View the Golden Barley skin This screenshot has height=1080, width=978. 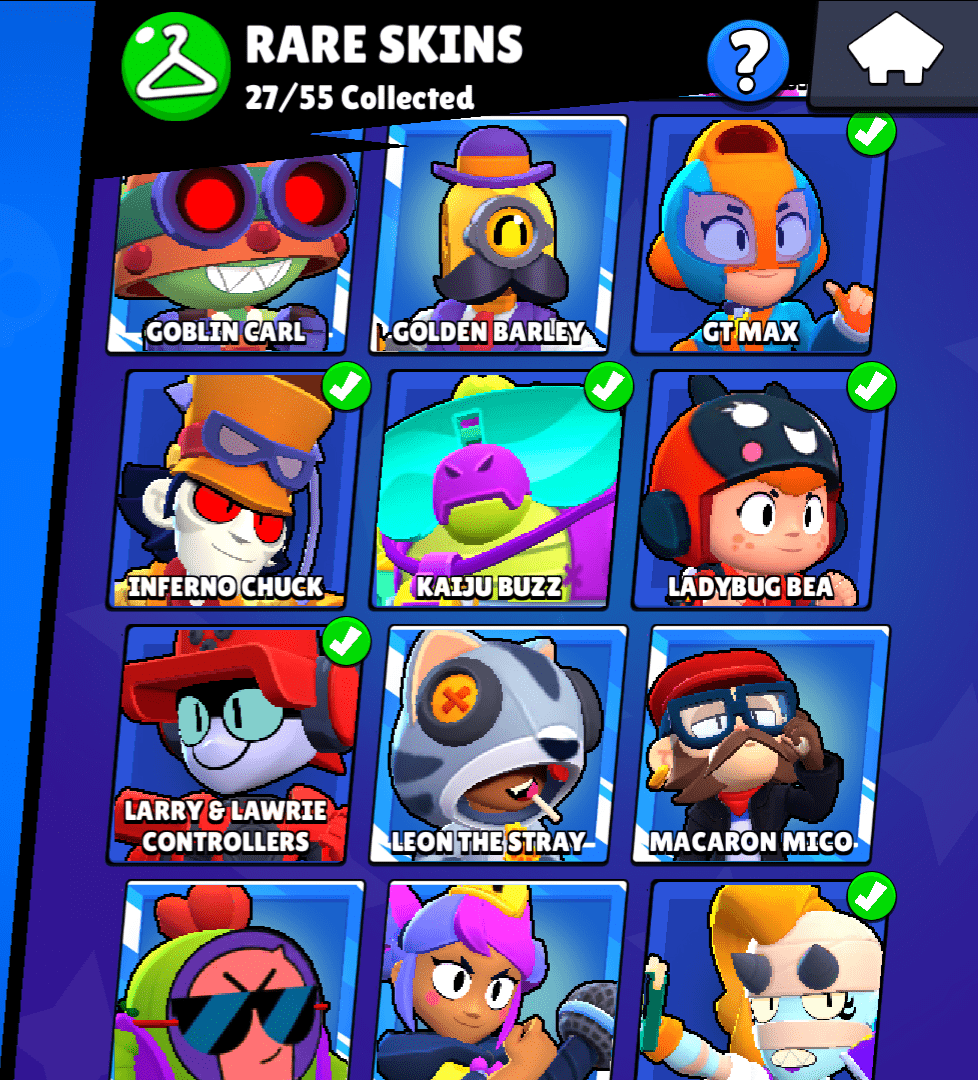(497, 240)
